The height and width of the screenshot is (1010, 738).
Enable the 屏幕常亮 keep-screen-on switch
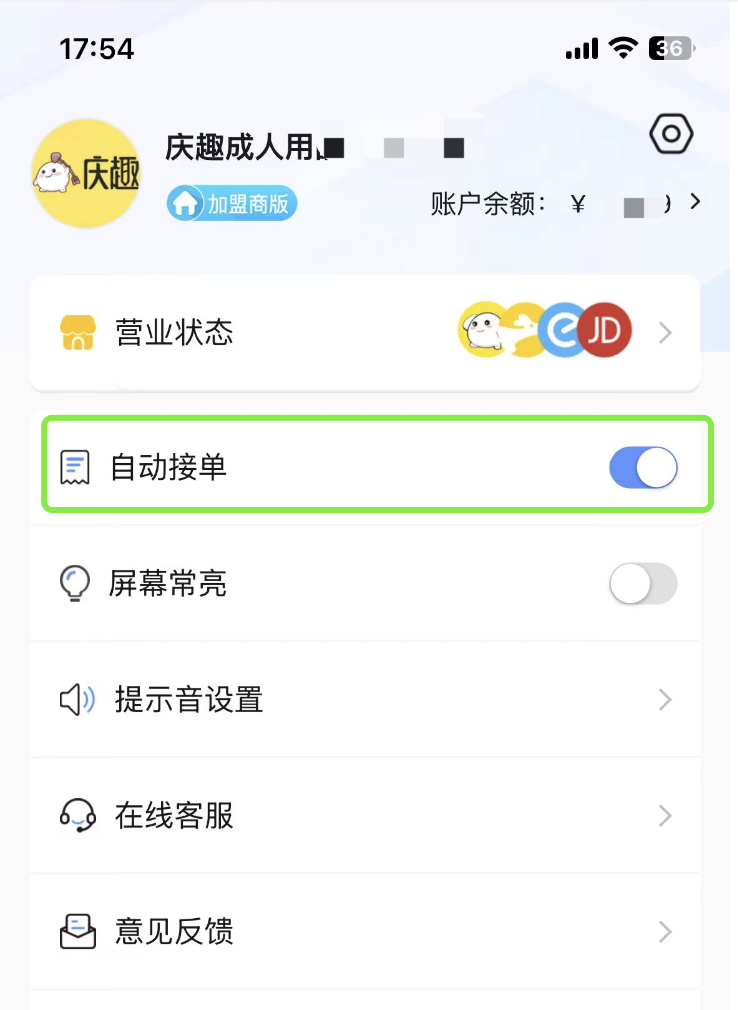click(x=643, y=583)
